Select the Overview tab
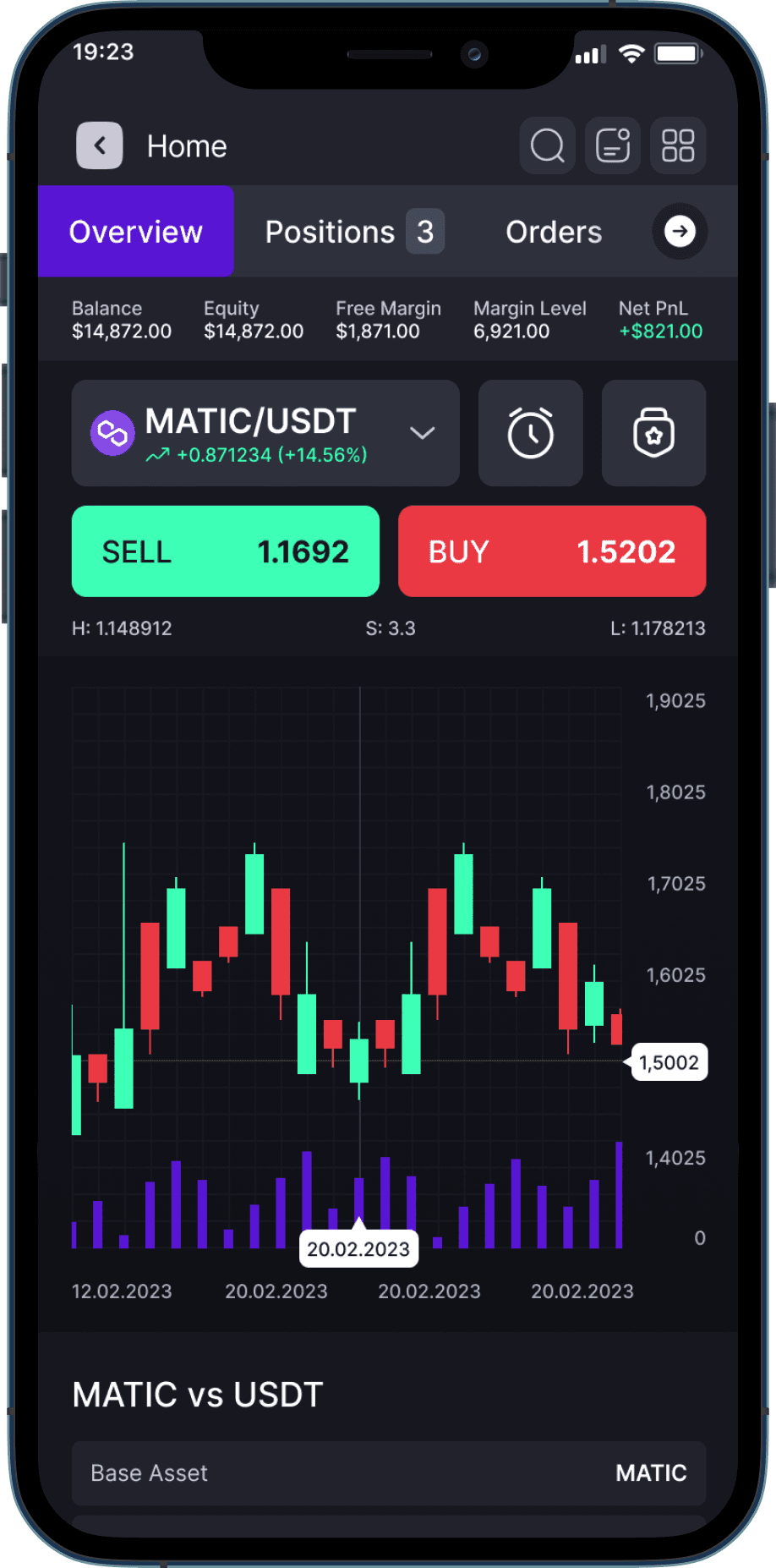Image resolution: width=776 pixels, height=1568 pixels. point(136,231)
